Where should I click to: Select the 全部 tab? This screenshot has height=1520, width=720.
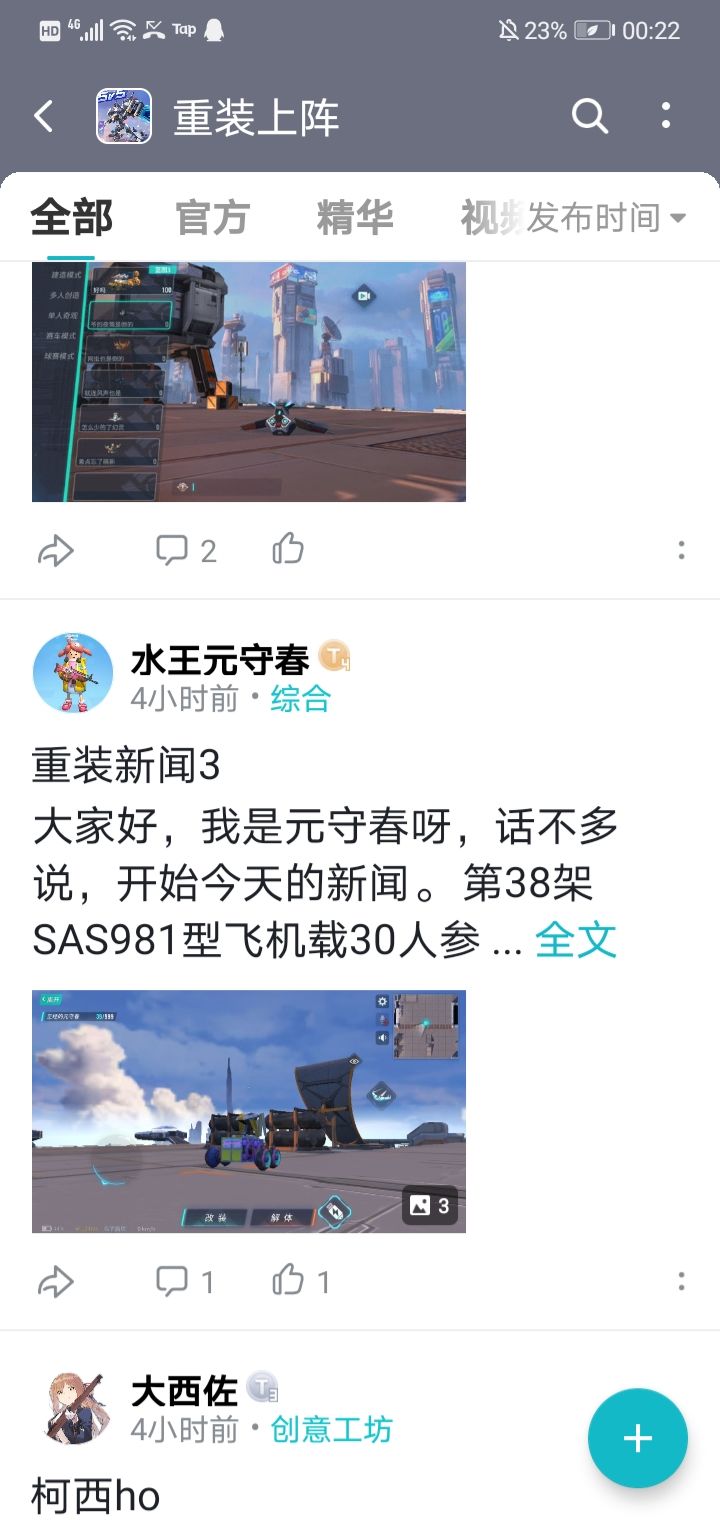coord(71,217)
